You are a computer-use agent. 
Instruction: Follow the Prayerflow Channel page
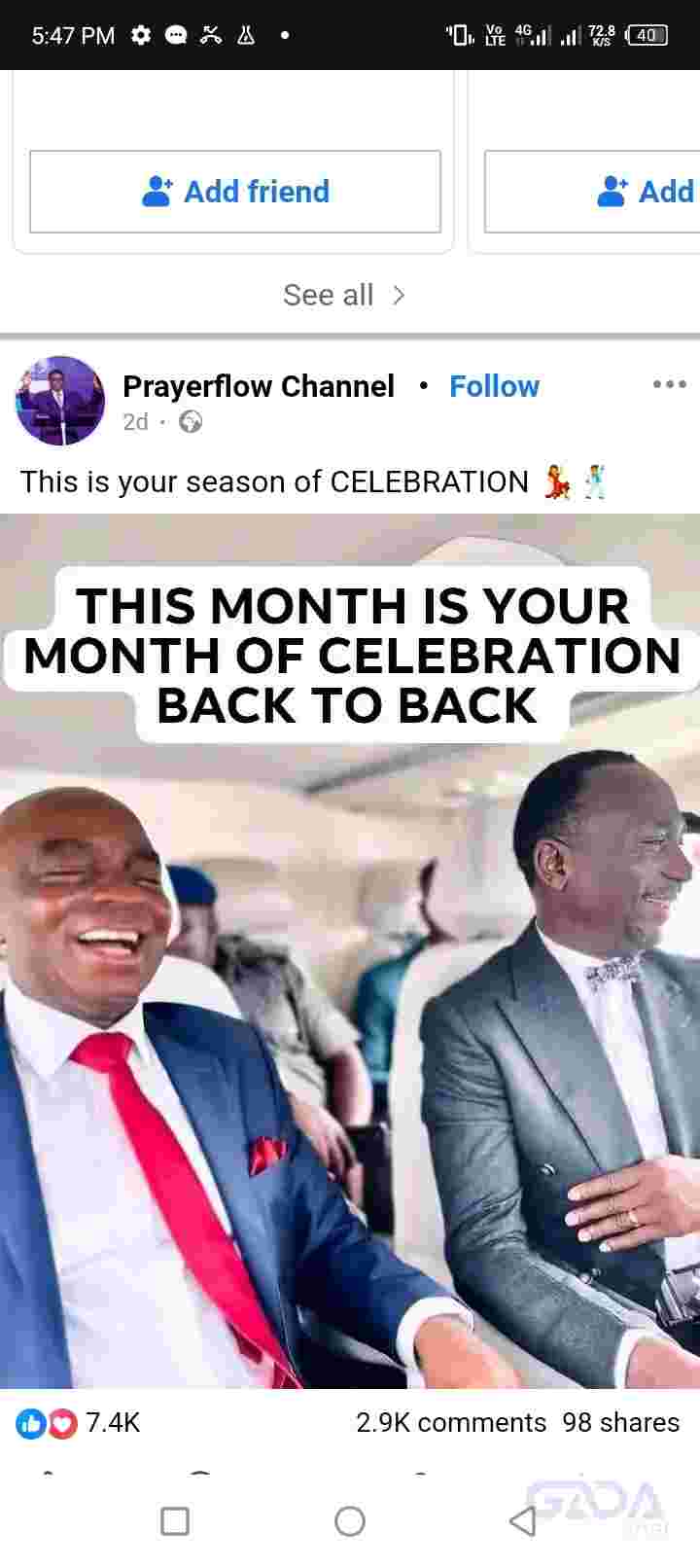(494, 386)
